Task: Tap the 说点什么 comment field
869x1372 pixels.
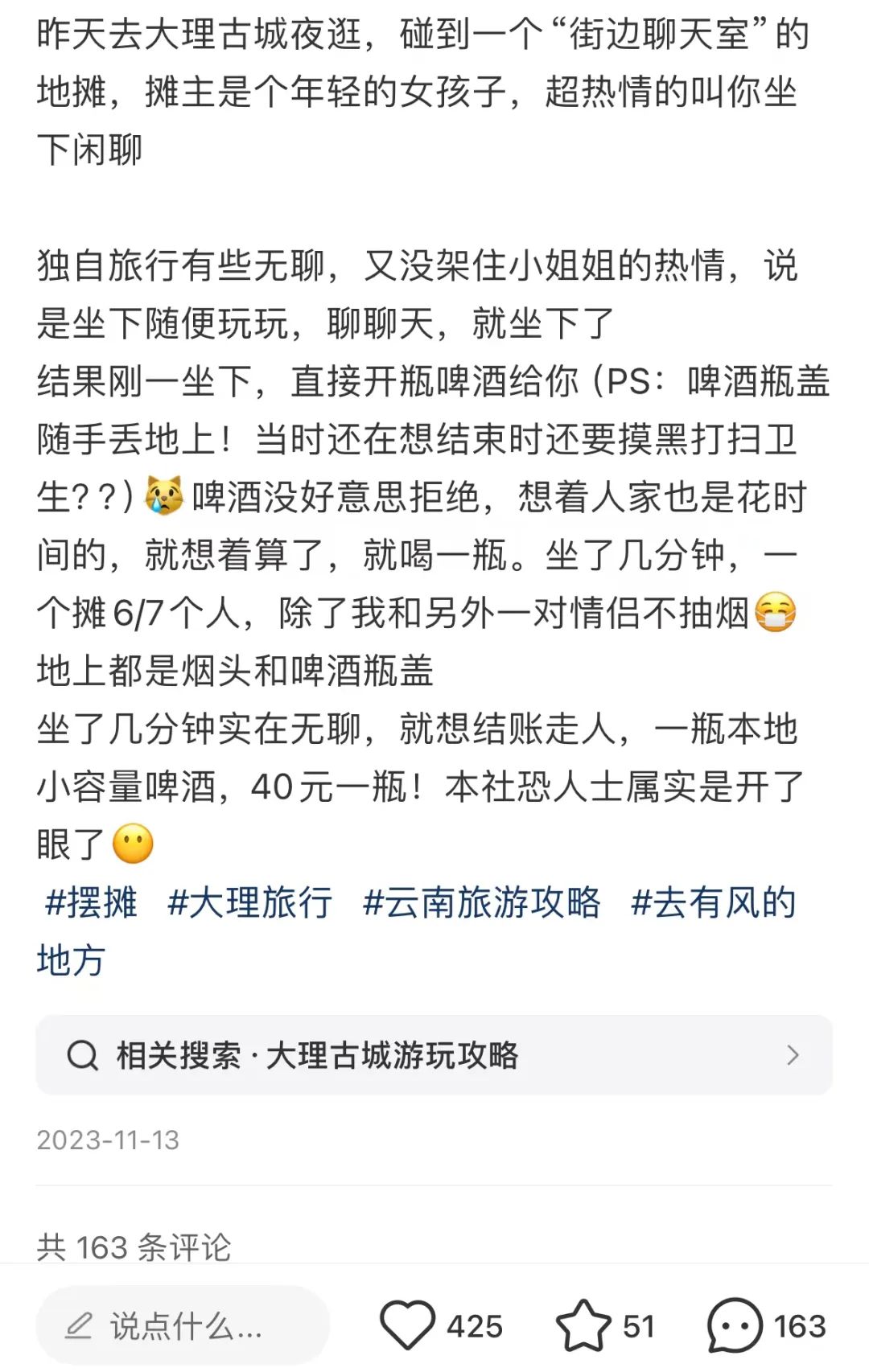Action: (x=183, y=1326)
